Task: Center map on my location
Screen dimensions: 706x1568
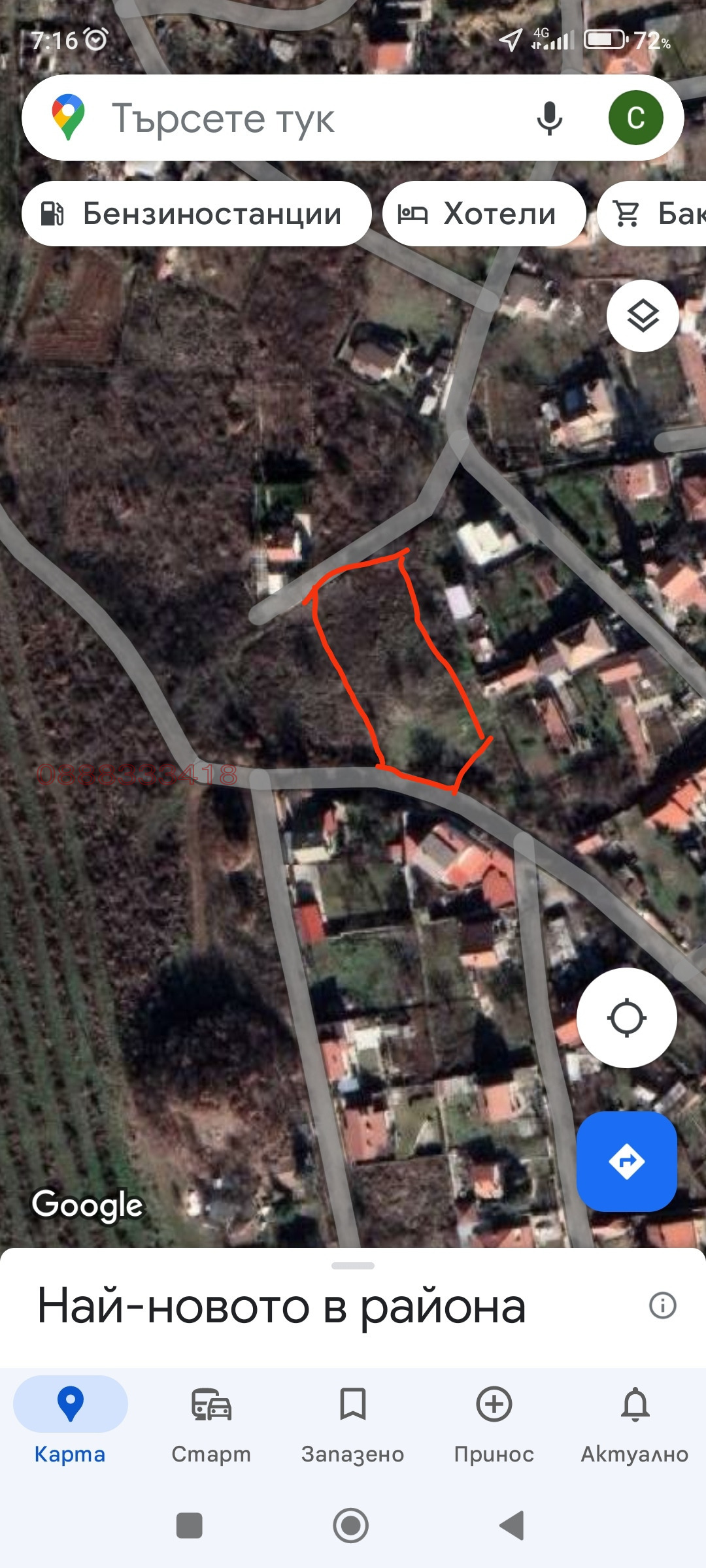Action: click(x=626, y=1017)
